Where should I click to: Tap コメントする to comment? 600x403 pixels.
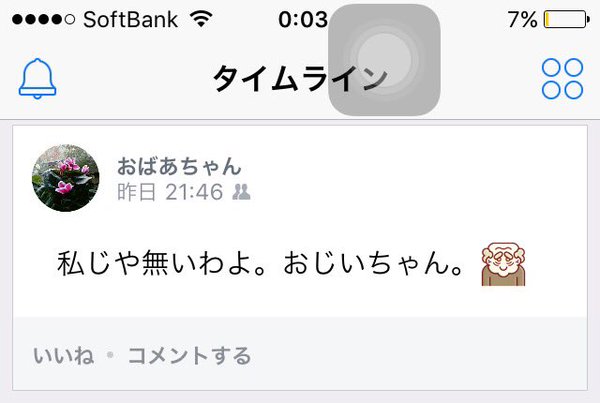coord(189,355)
